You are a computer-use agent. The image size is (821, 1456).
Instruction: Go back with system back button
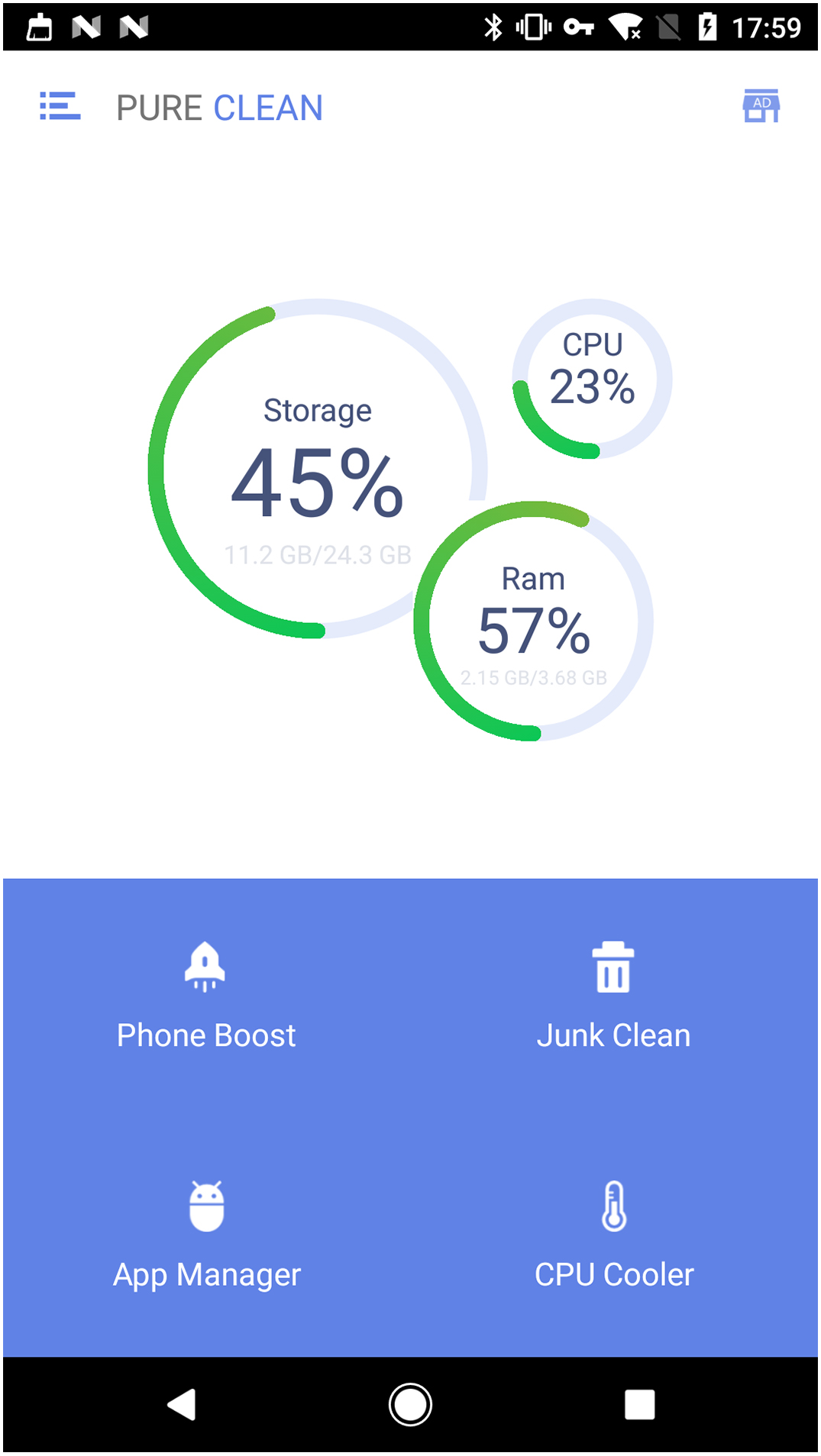(182, 1404)
